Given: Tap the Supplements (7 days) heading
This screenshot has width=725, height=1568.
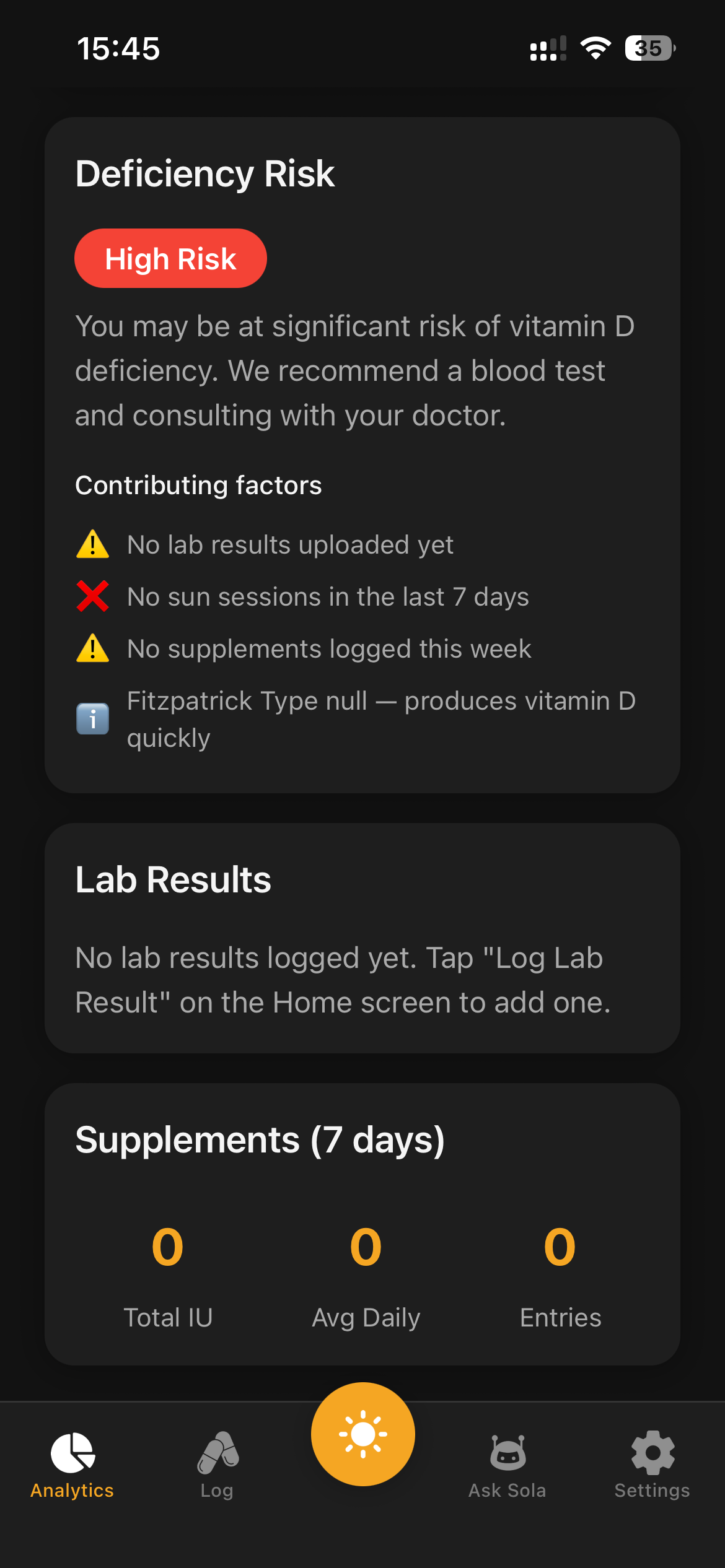Looking at the screenshot, I should [260, 1139].
